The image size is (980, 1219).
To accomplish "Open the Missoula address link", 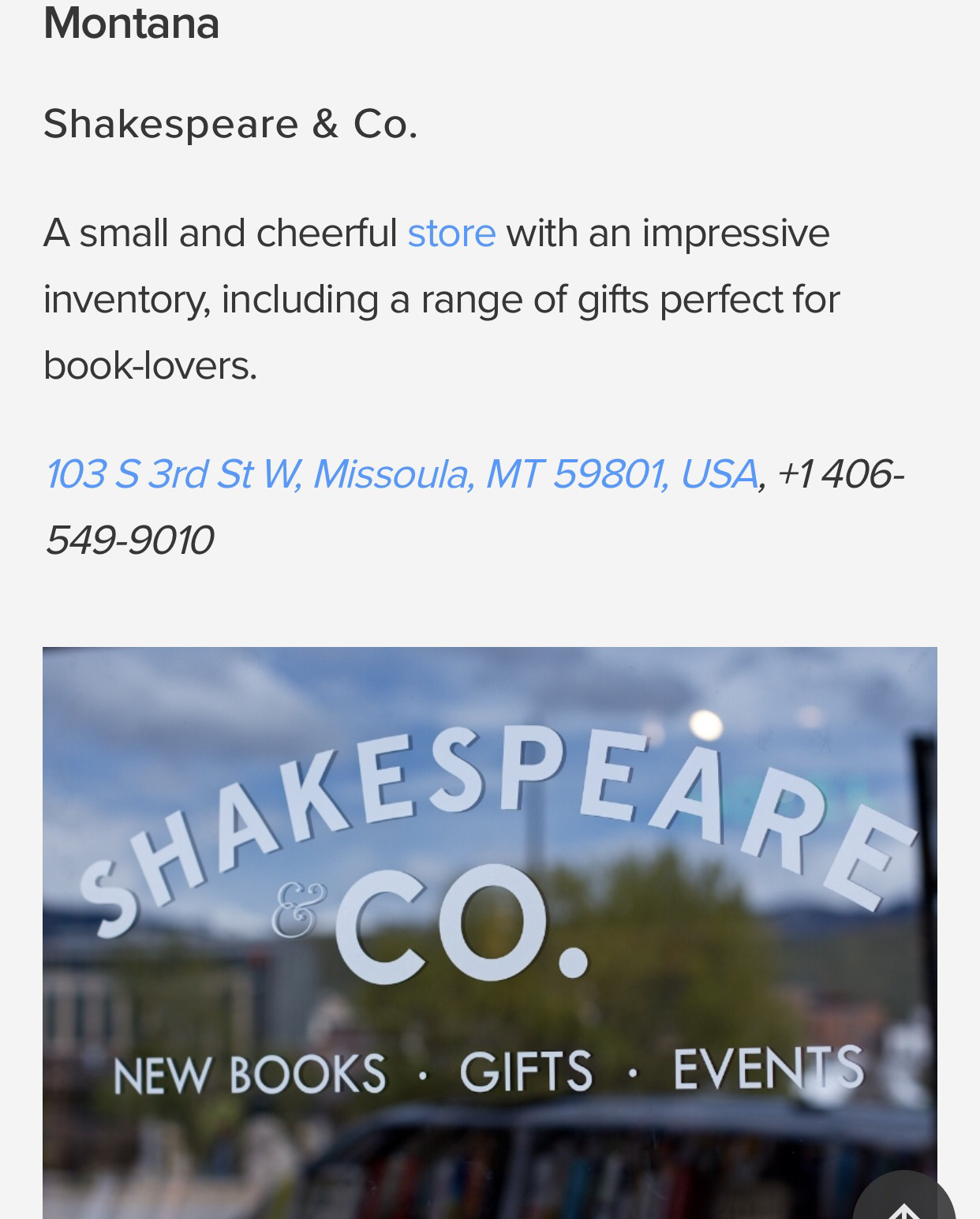I will point(402,474).
